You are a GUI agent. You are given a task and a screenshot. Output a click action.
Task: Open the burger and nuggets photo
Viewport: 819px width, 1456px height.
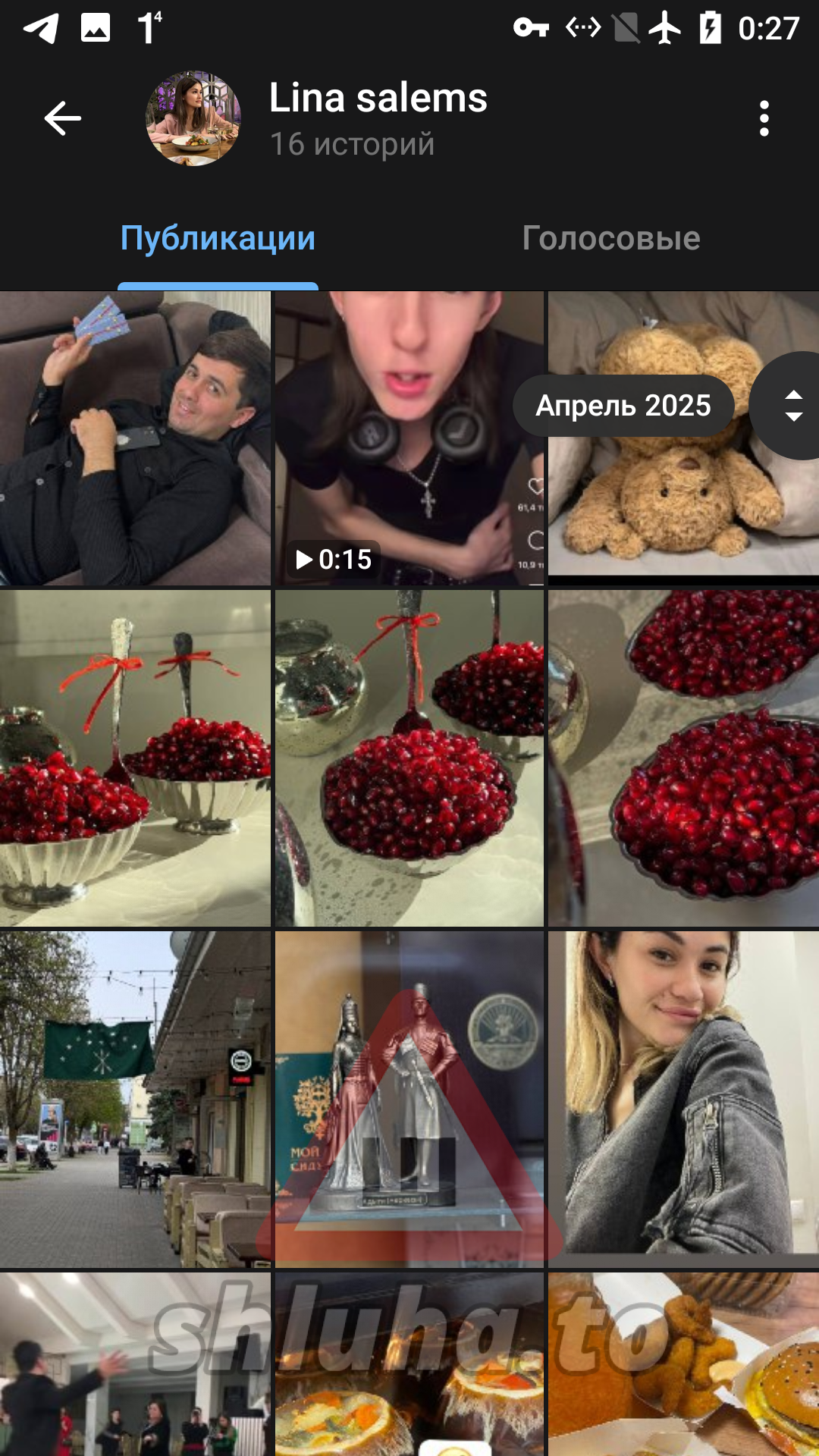(683, 1364)
